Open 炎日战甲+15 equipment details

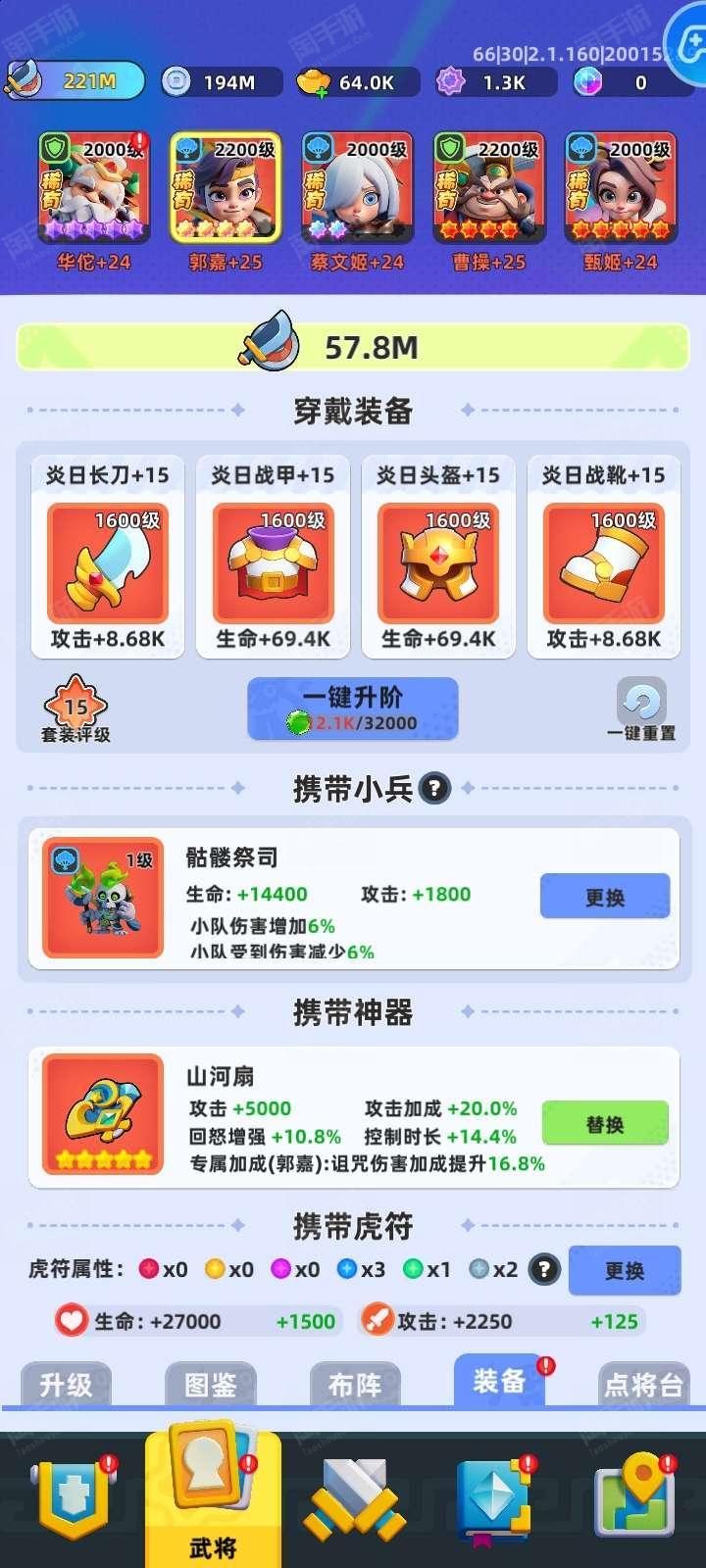[x=273, y=563]
